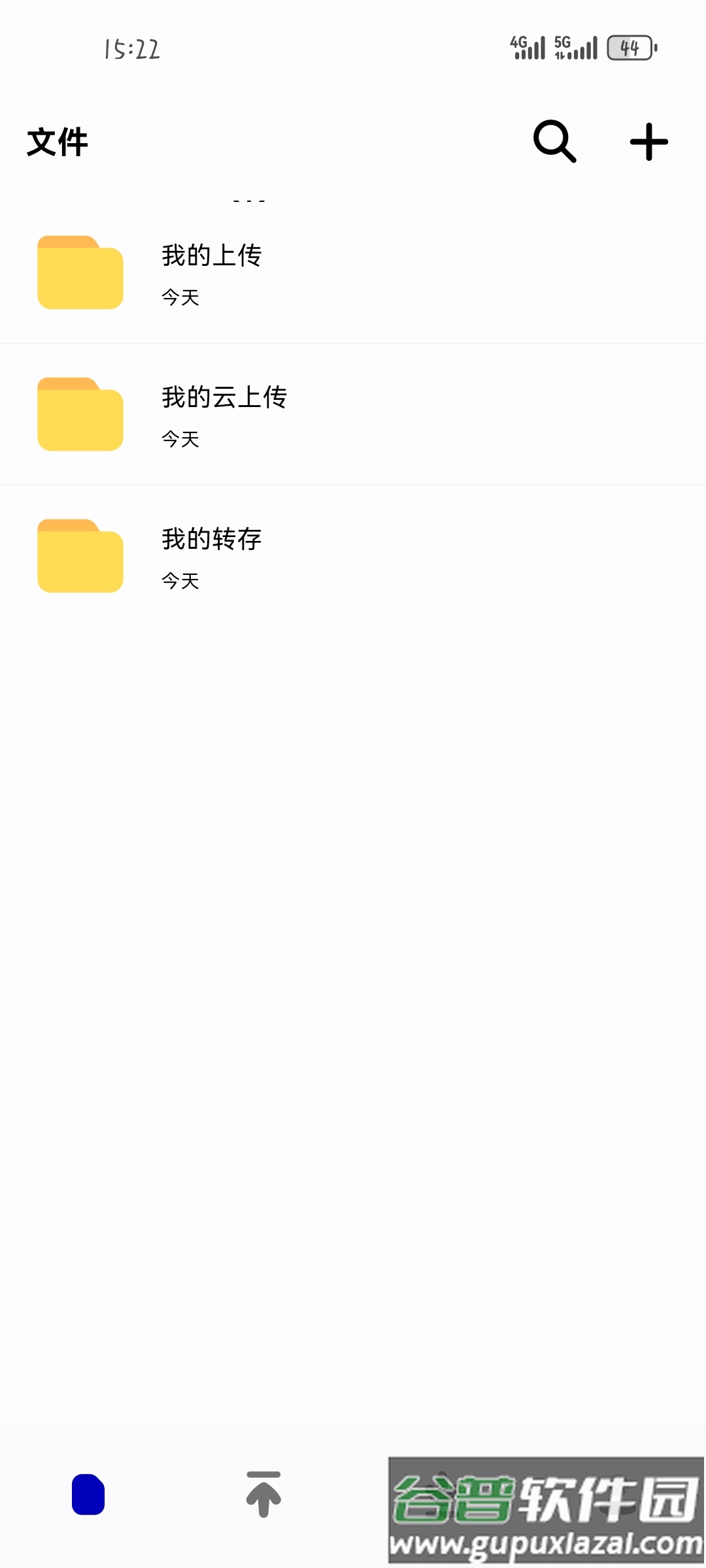The width and height of the screenshot is (706, 1568).
Task: Tap the 今天 label under 我的上传
Action: coord(179,297)
